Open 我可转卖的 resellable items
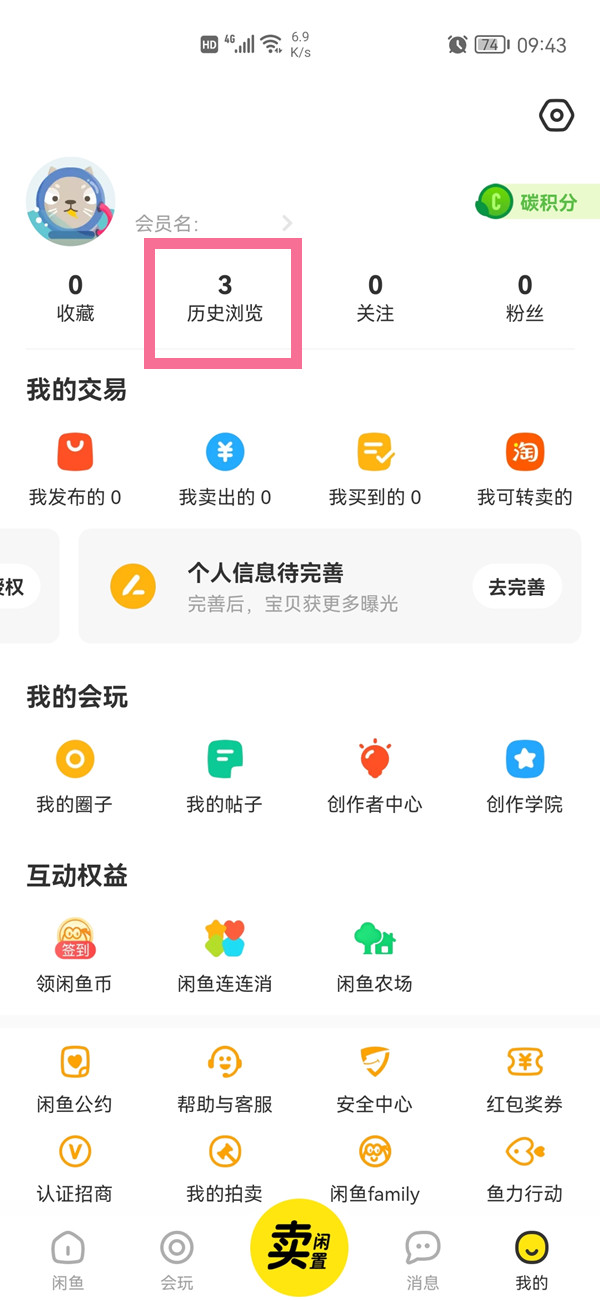600x1300 pixels. [524, 468]
